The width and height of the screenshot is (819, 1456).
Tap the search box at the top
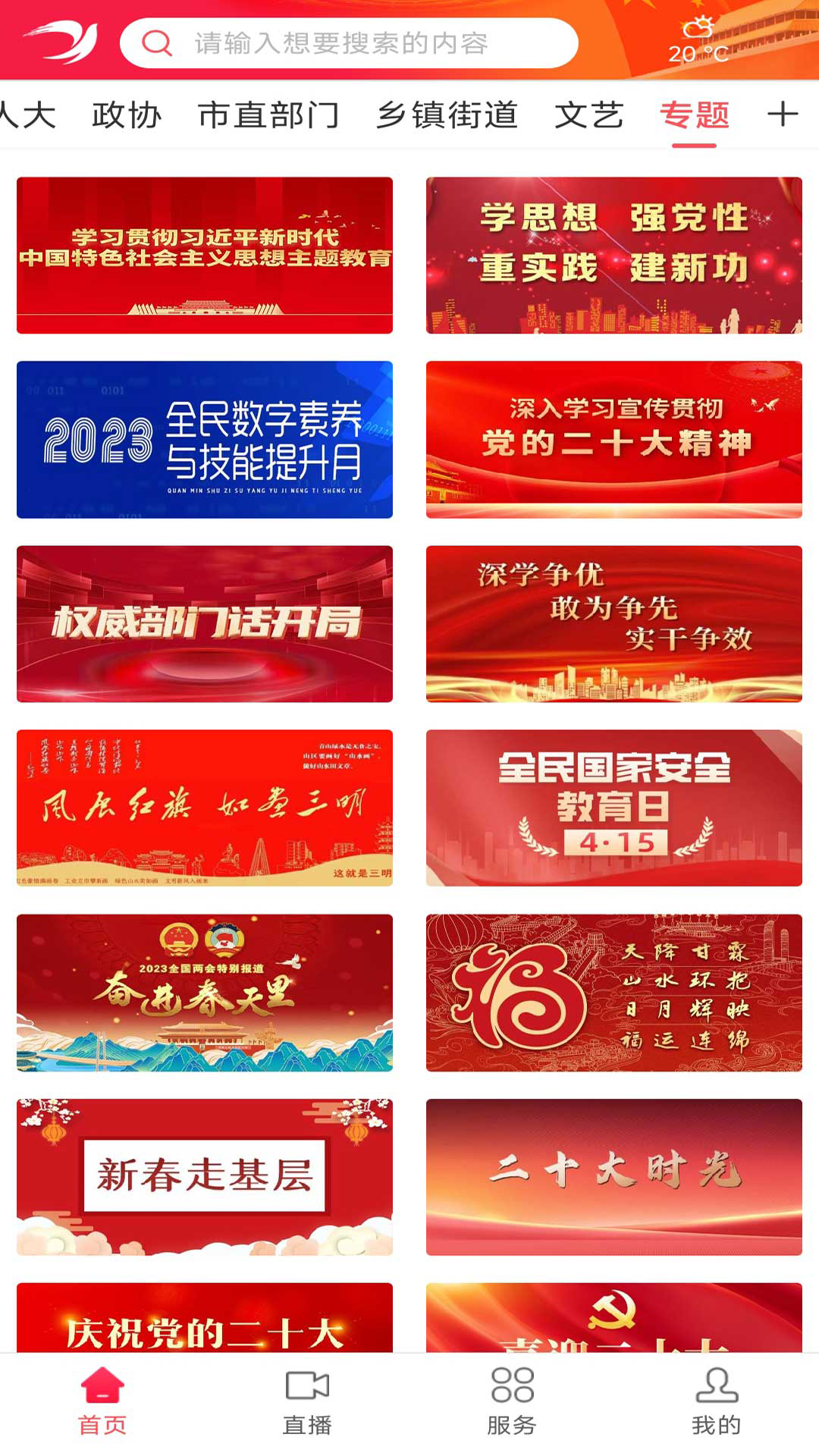tap(349, 43)
